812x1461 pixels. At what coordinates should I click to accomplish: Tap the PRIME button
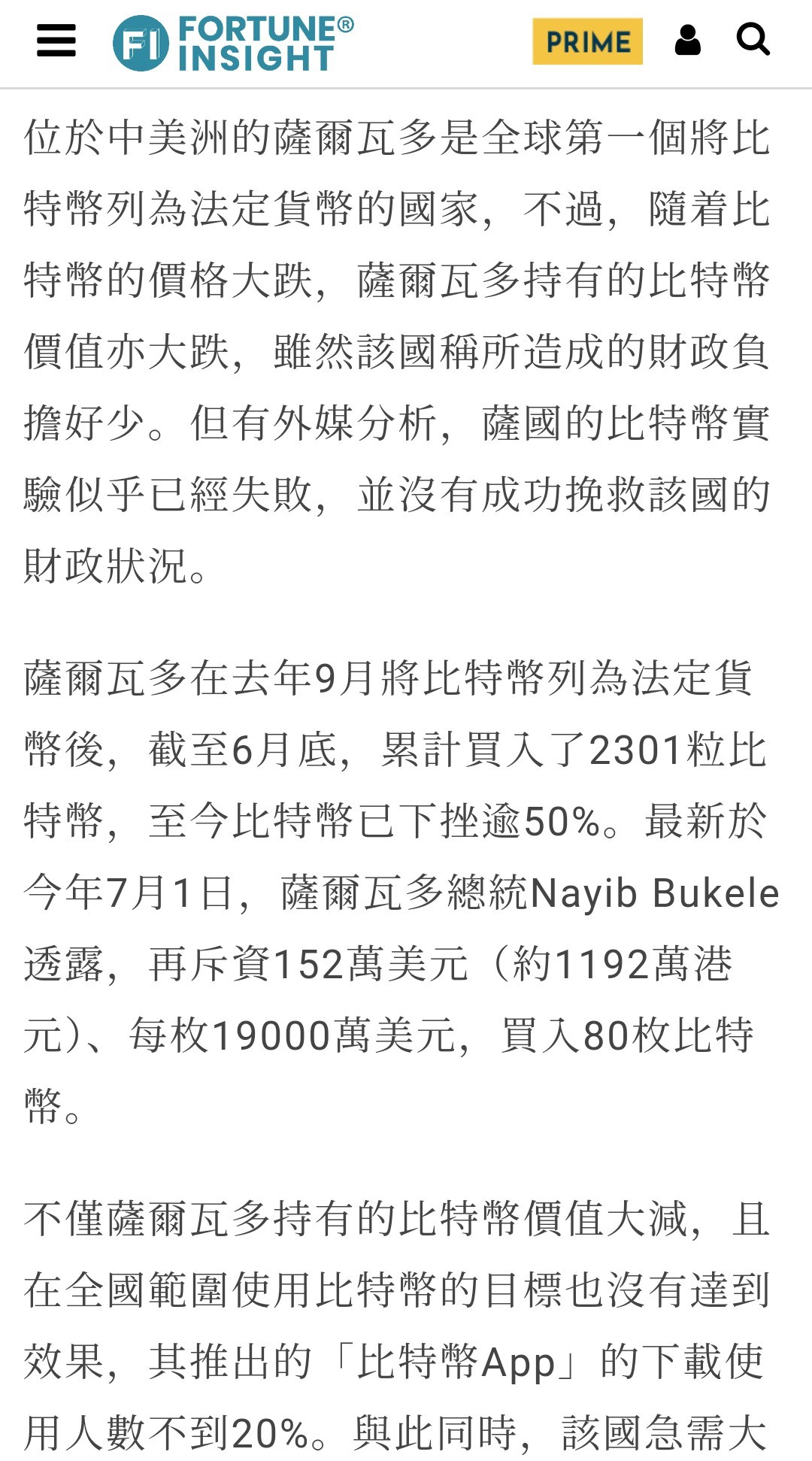pos(587,41)
